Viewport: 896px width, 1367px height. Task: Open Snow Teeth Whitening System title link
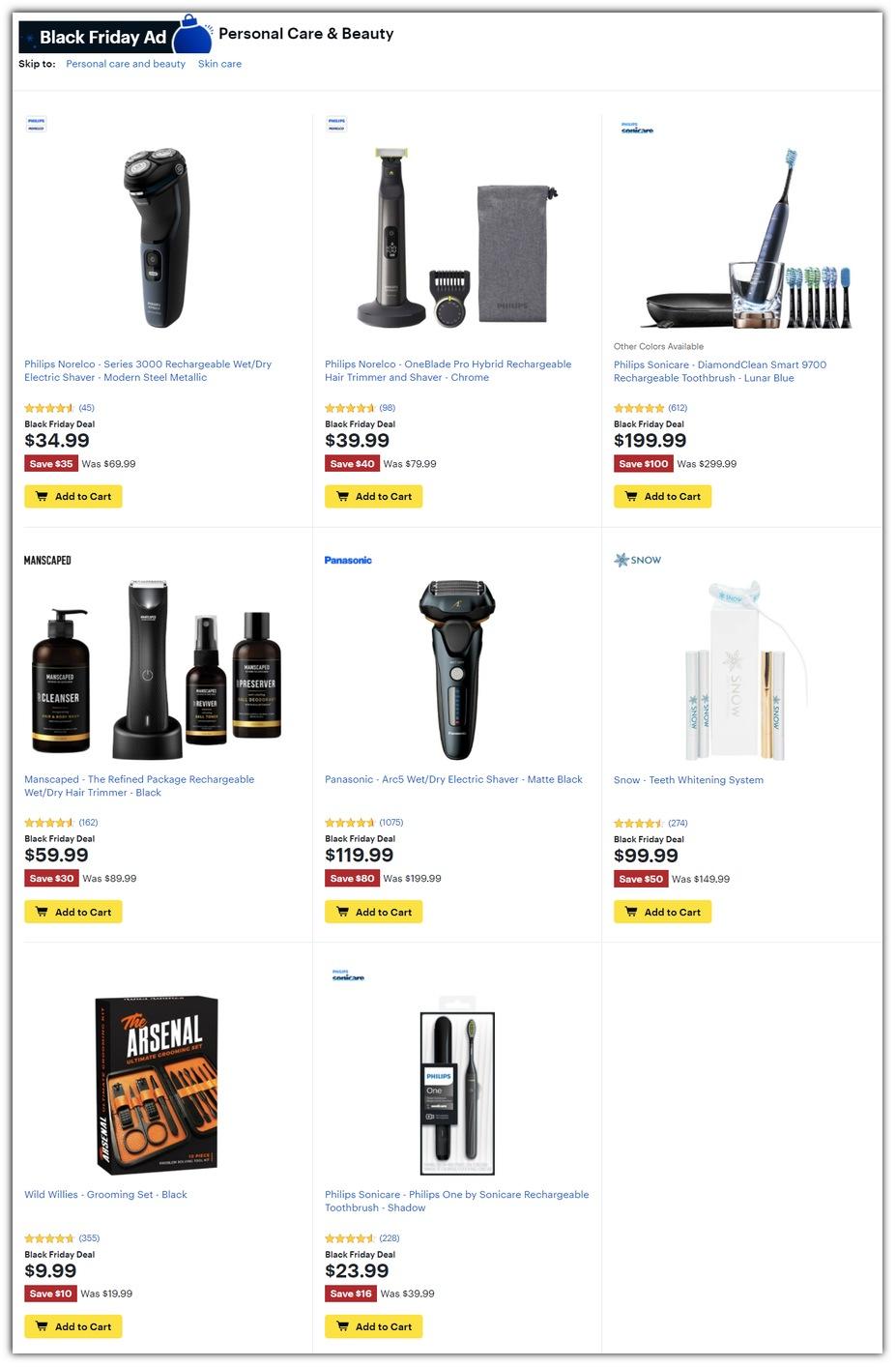tap(688, 780)
